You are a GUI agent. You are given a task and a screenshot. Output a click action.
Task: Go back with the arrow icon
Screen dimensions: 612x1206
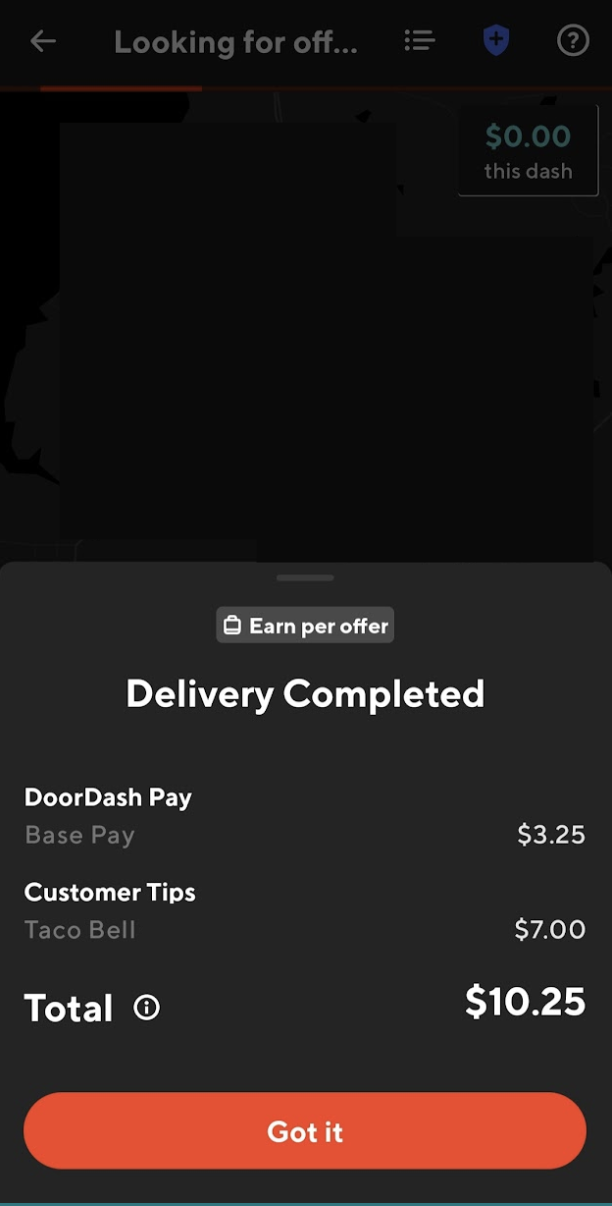tap(43, 41)
